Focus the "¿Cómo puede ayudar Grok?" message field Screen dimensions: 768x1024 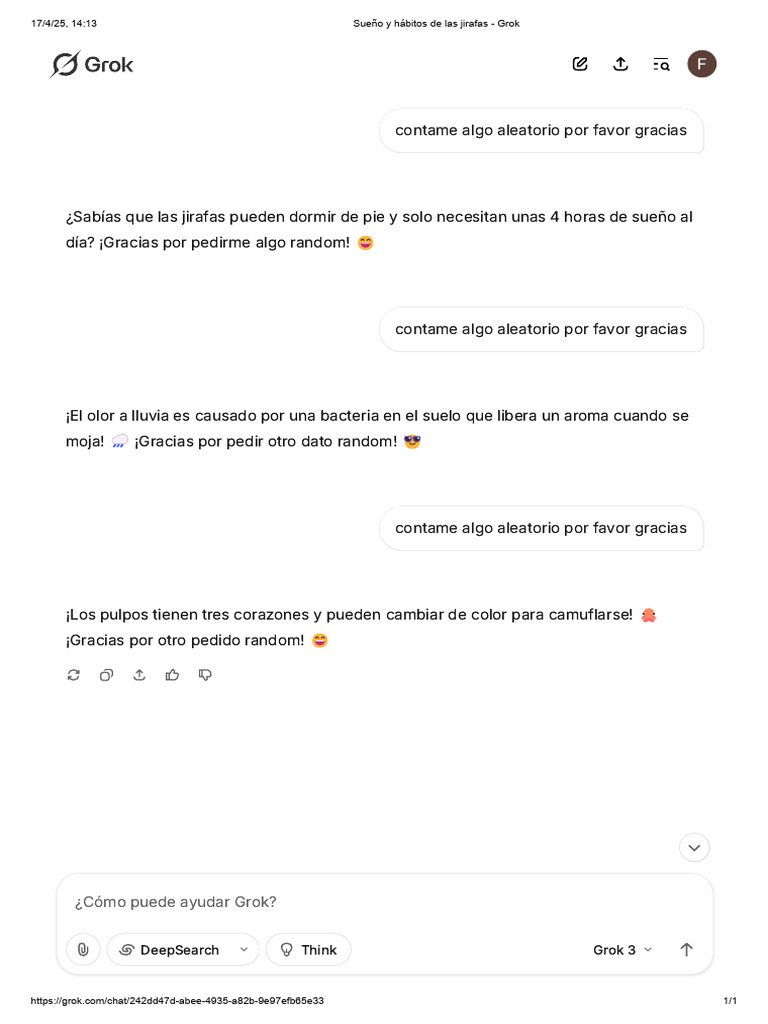[385, 902]
